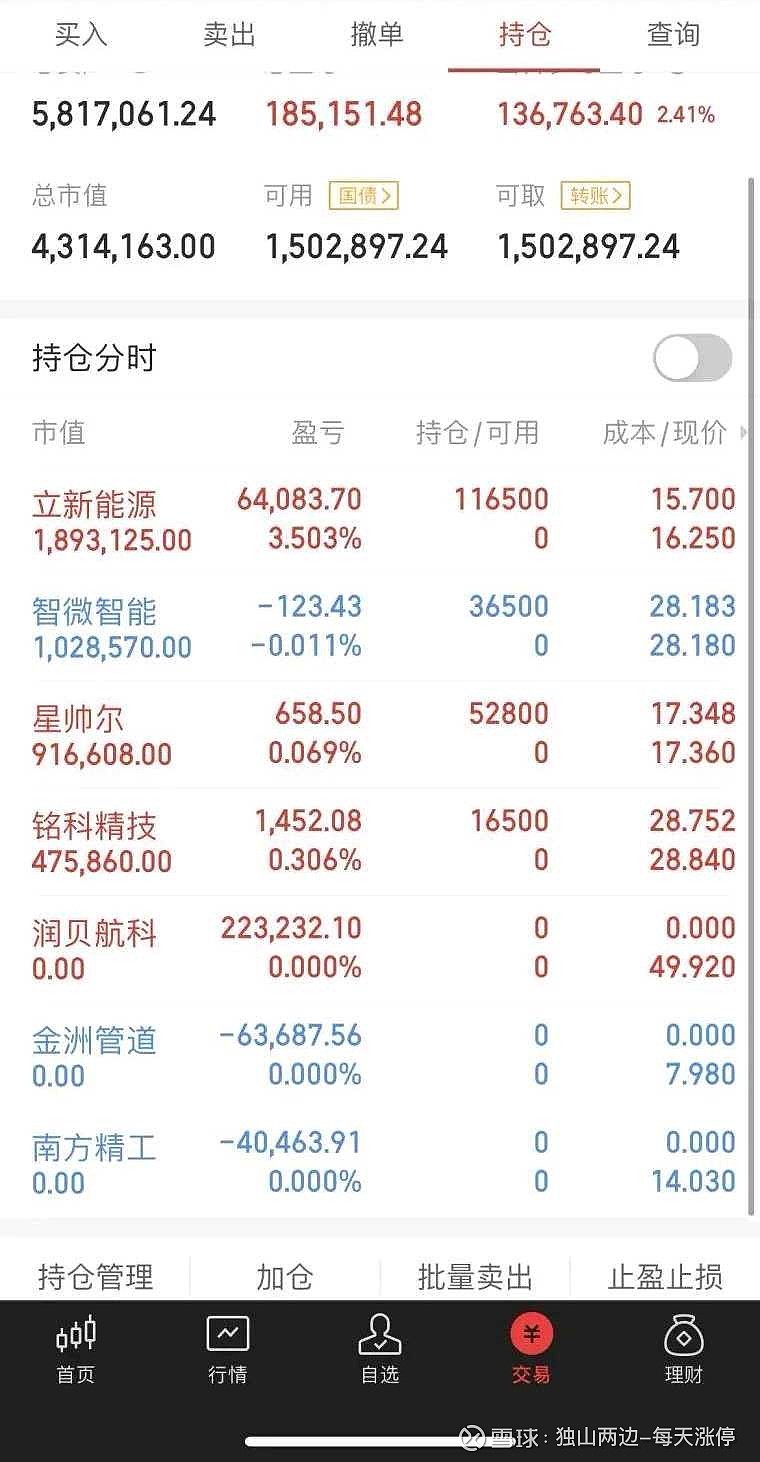Open the 撤单 tab
Image resolution: width=760 pixels, height=1462 pixels.
coord(377,35)
